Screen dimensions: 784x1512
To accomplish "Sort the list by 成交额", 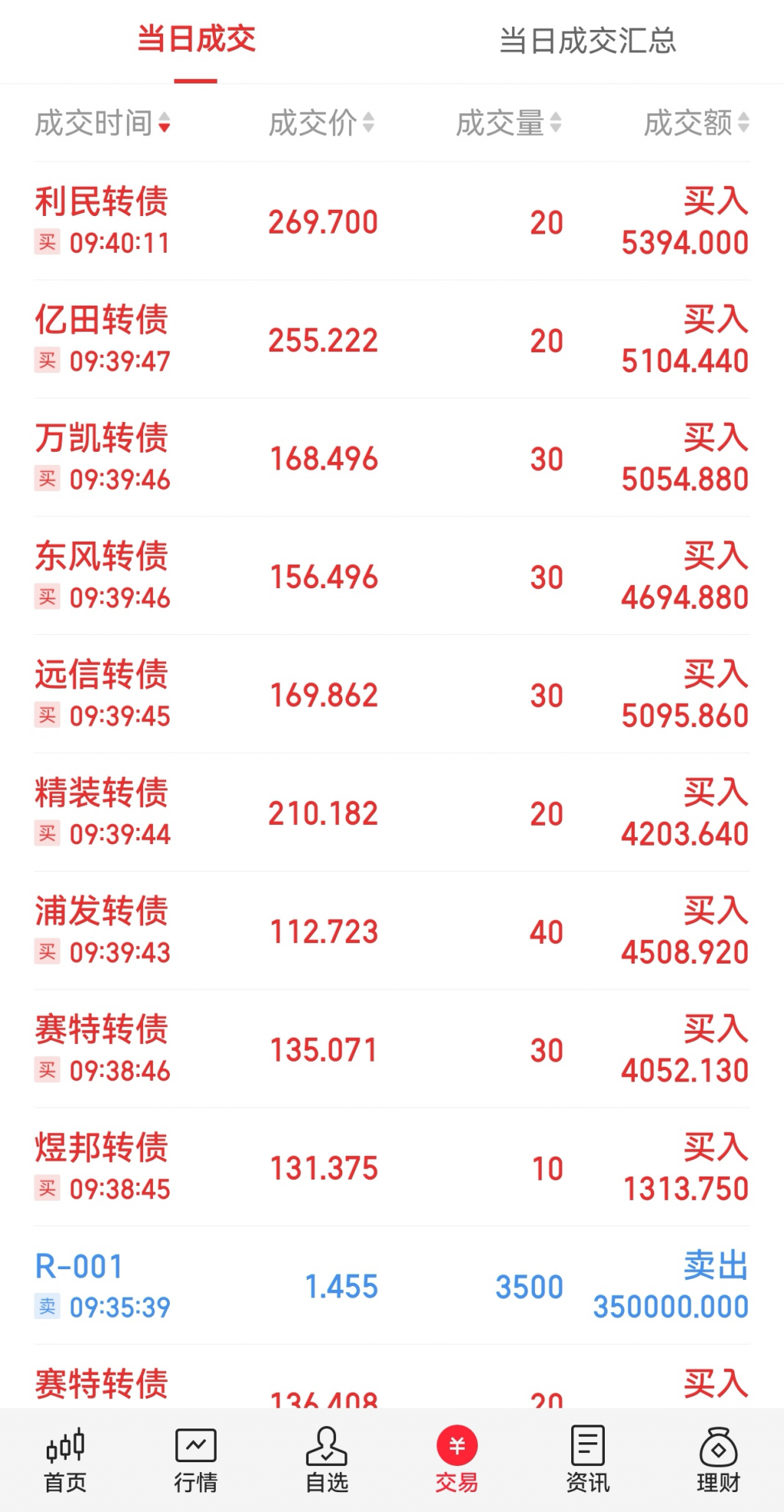I will click(696, 123).
